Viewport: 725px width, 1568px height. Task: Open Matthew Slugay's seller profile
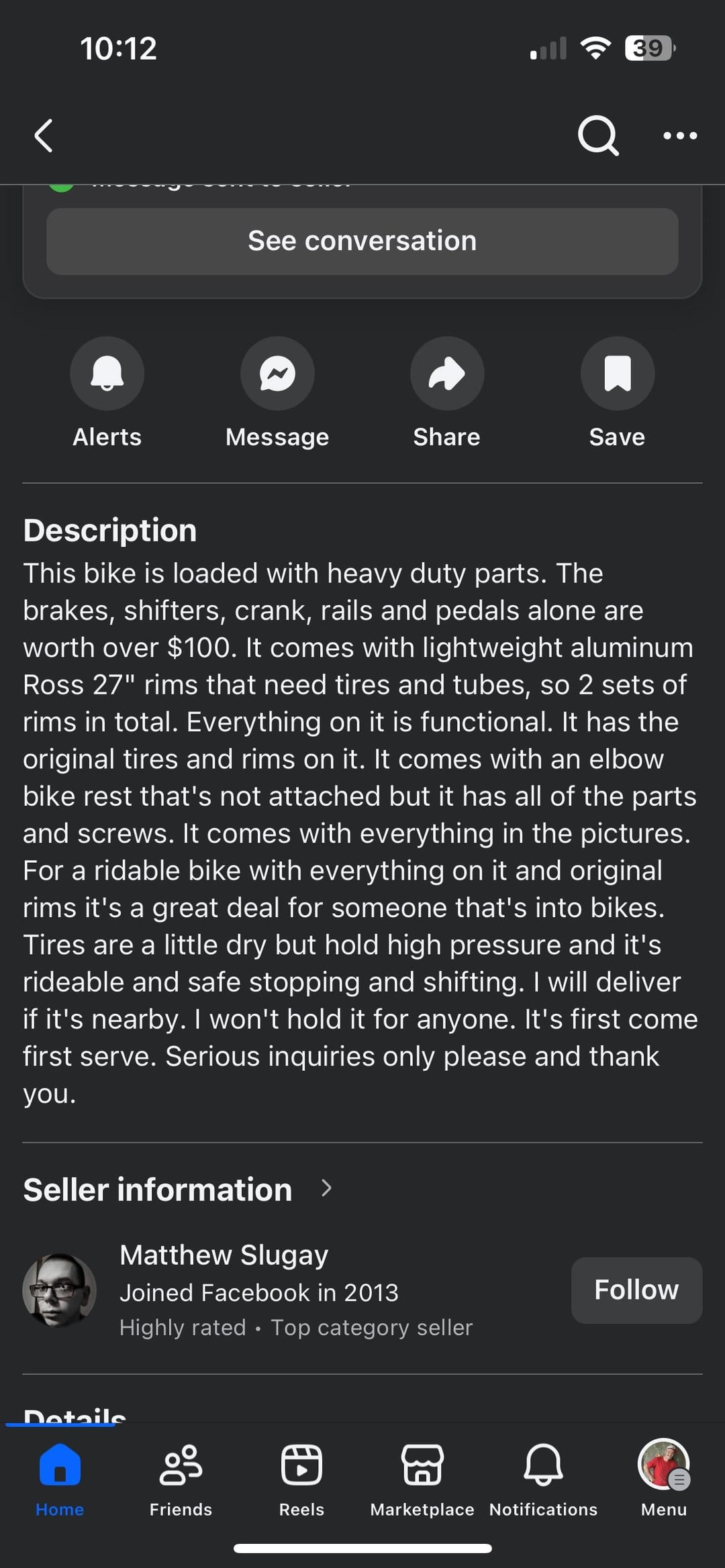[x=224, y=1255]
